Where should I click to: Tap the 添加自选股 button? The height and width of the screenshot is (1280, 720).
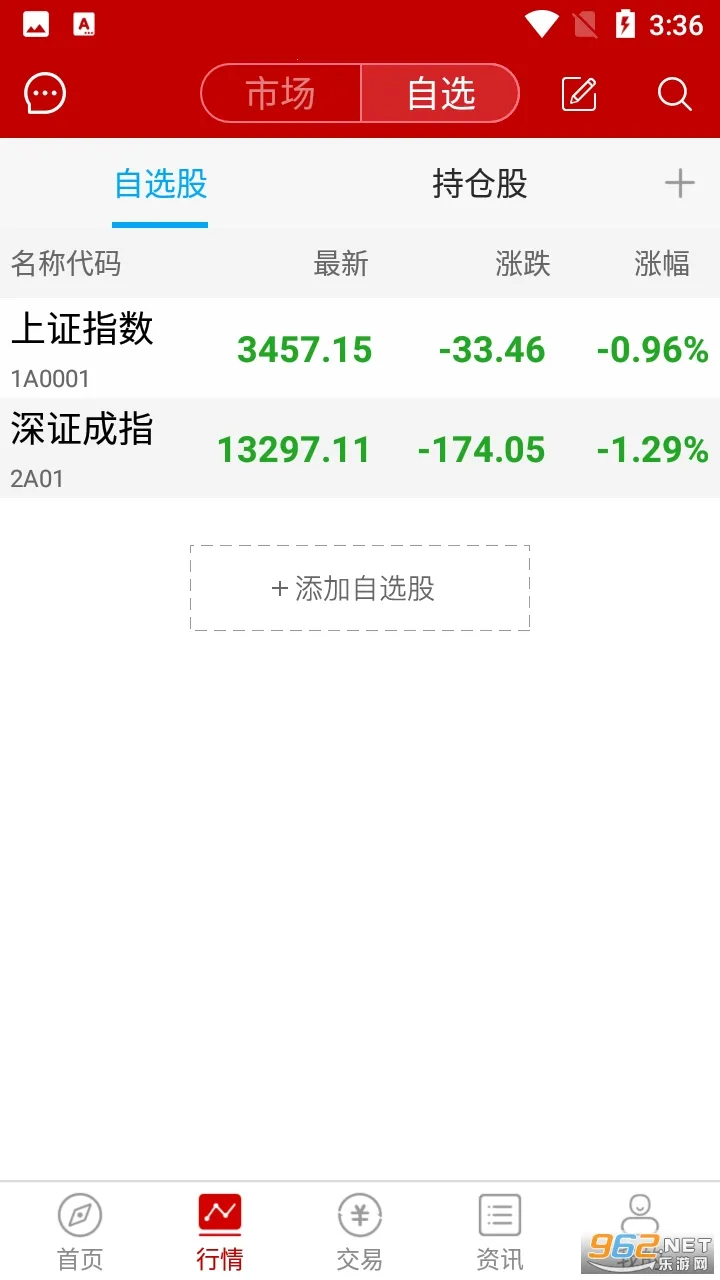click(x=360, y=588)
